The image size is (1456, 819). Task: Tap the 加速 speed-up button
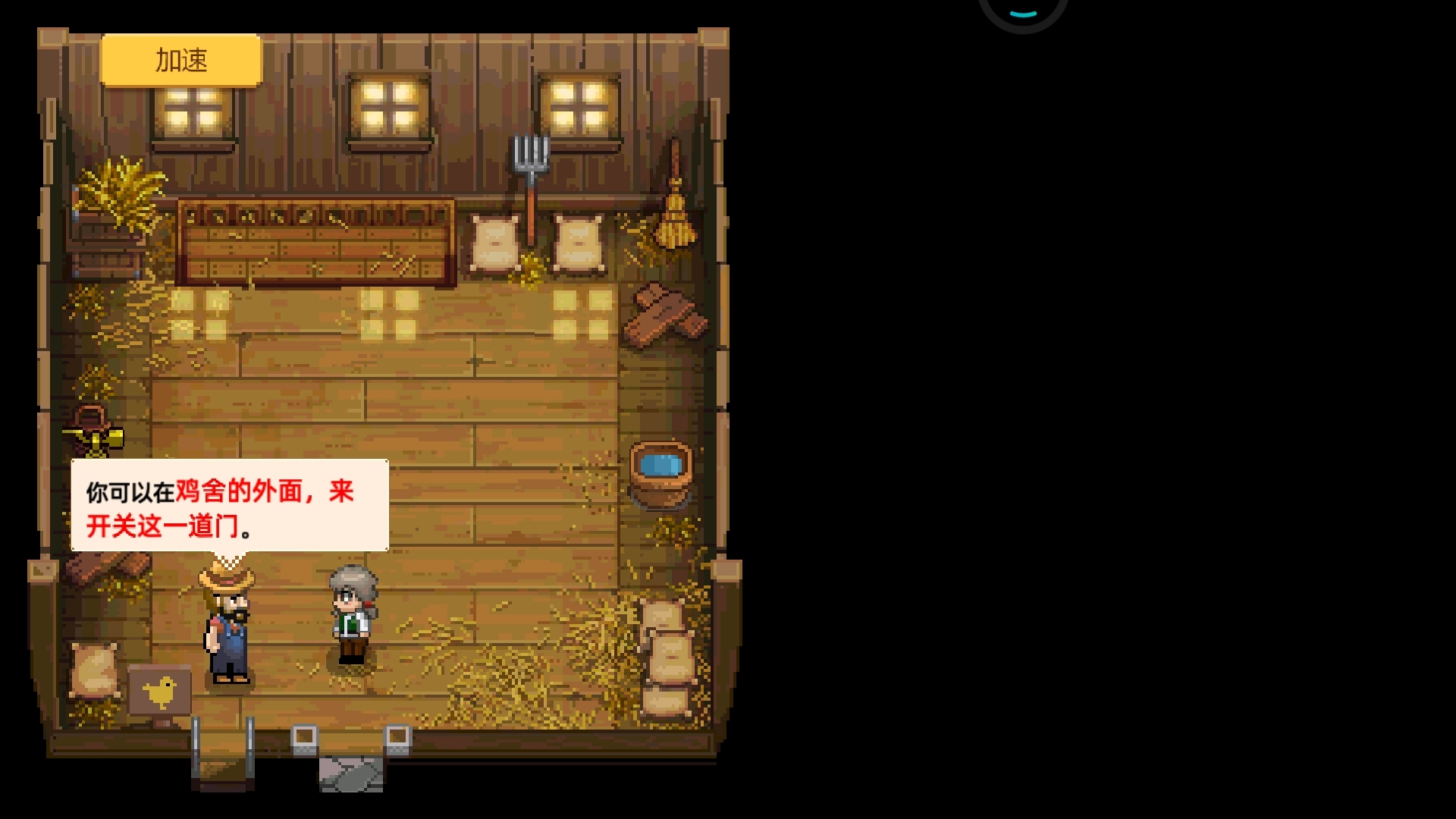coord(181,60)
